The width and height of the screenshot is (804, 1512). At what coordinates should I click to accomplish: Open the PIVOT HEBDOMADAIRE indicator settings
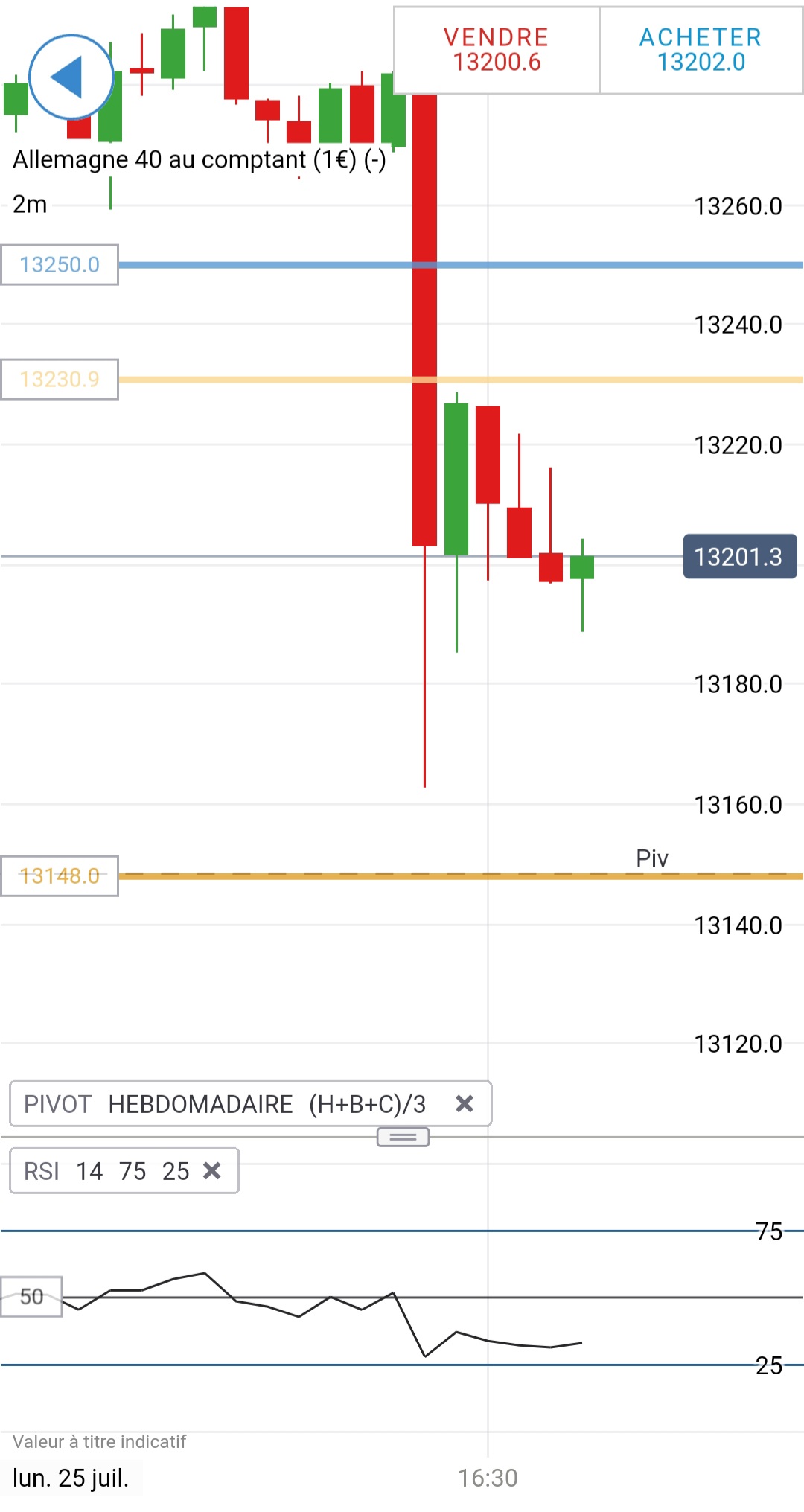click(x=225, y=1103)
